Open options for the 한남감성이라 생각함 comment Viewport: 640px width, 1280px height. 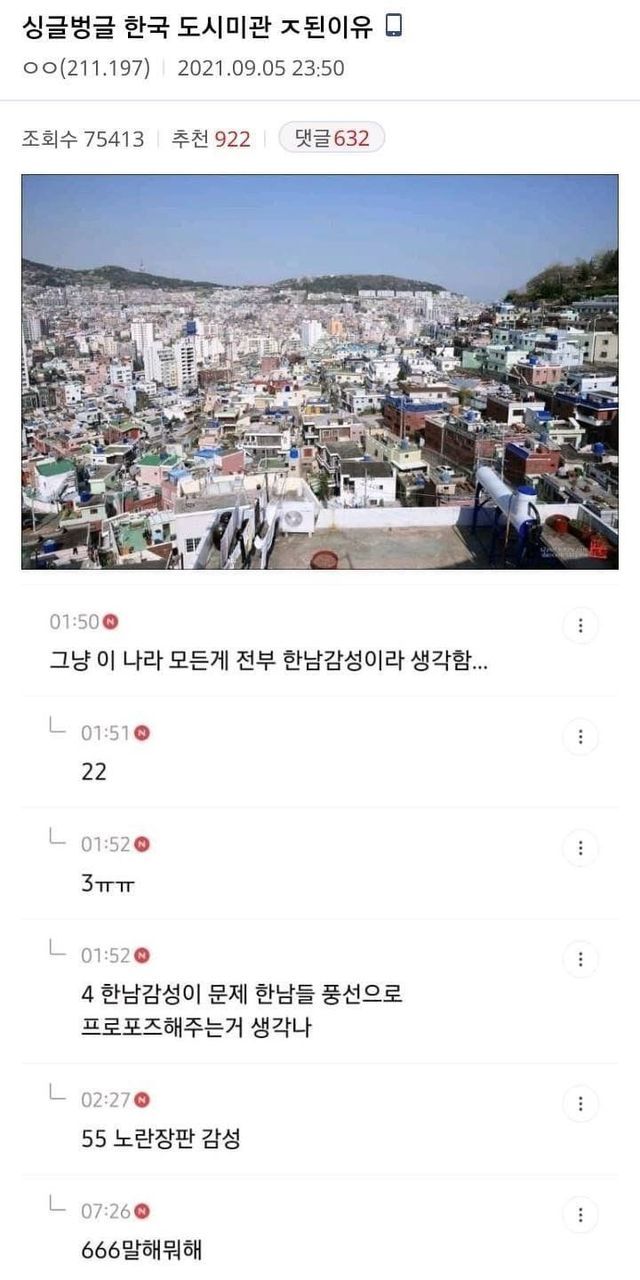coord(581,626)
